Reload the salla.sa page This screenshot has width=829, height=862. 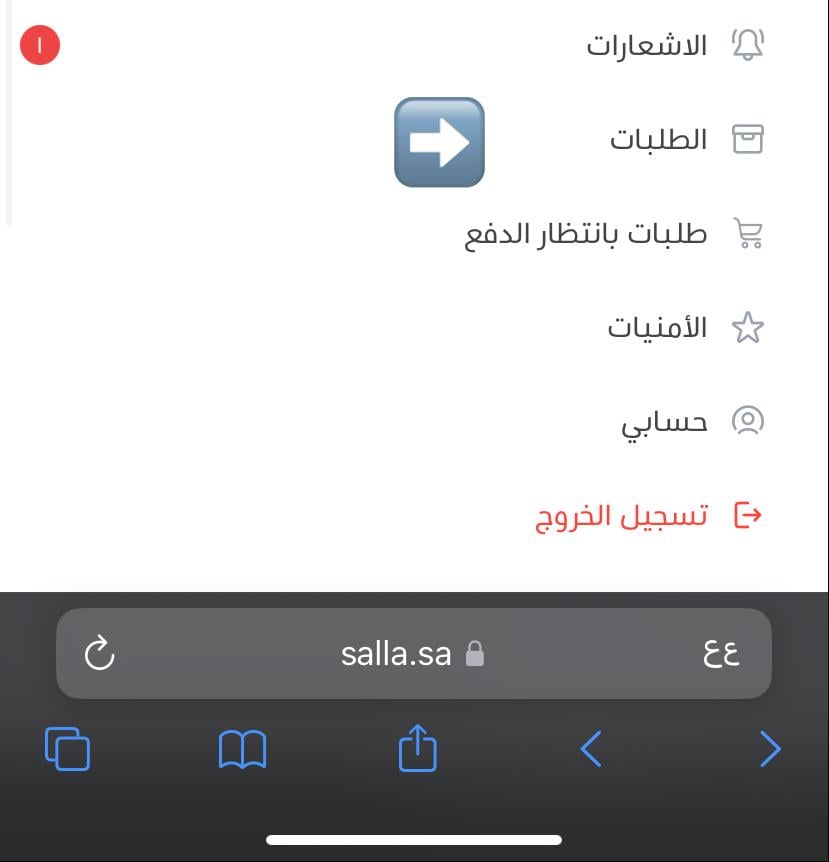coord(100,654)
